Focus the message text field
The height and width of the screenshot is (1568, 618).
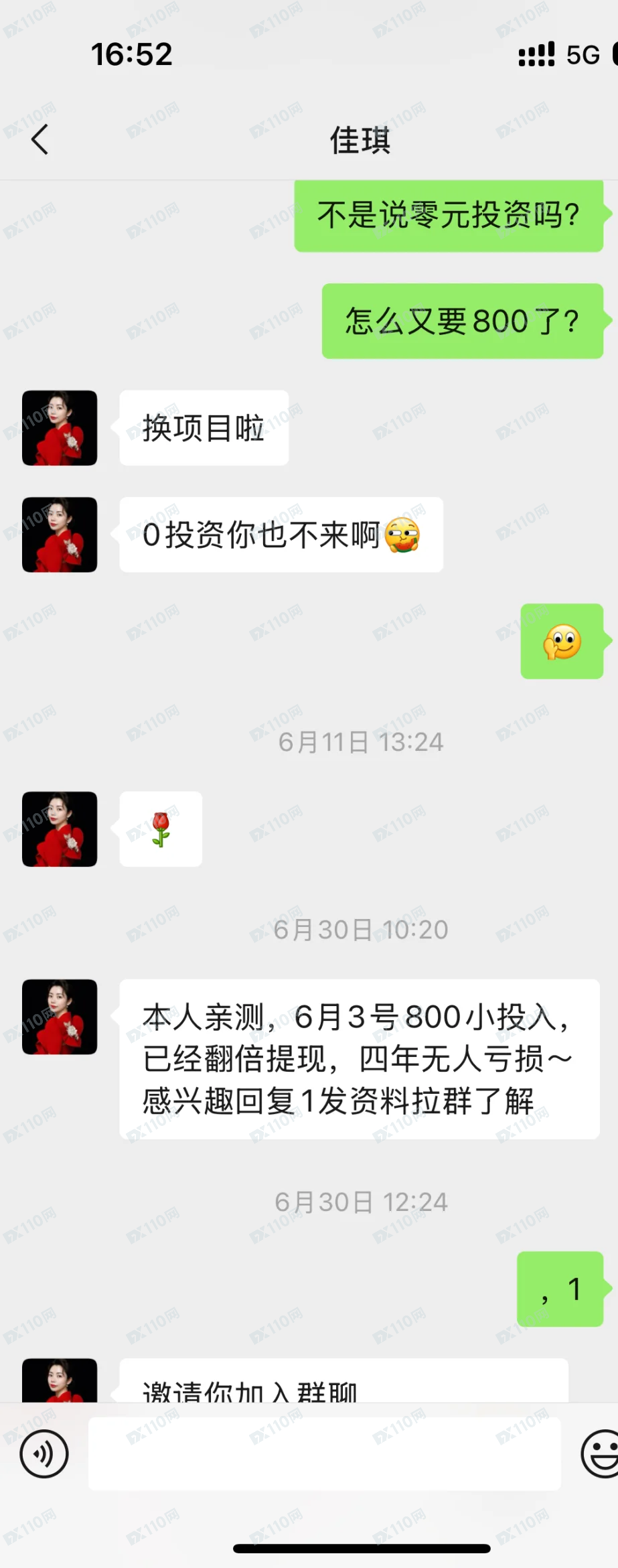click(x=324, y=1453)
